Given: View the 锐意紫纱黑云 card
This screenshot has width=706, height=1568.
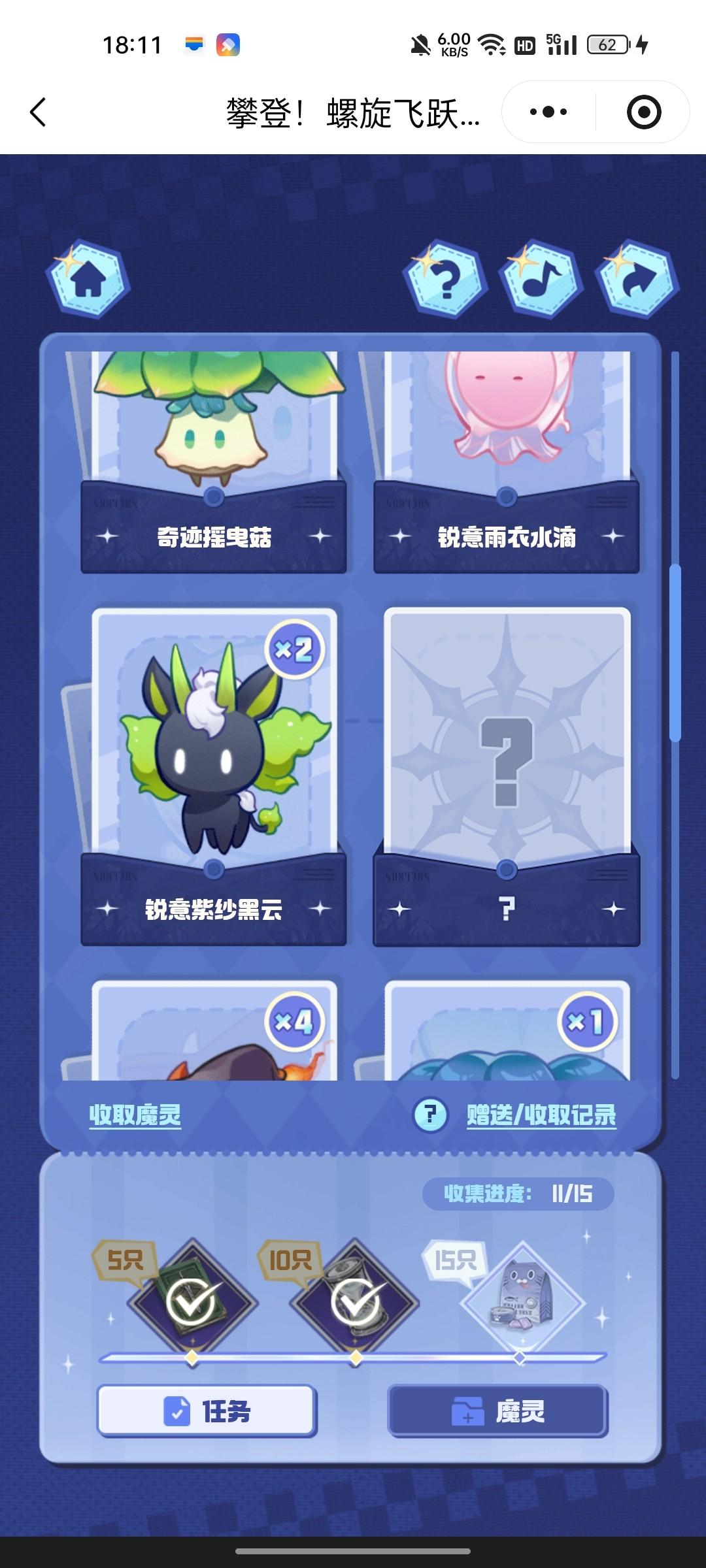Looking at the screenshot, I should click(214, 771).
